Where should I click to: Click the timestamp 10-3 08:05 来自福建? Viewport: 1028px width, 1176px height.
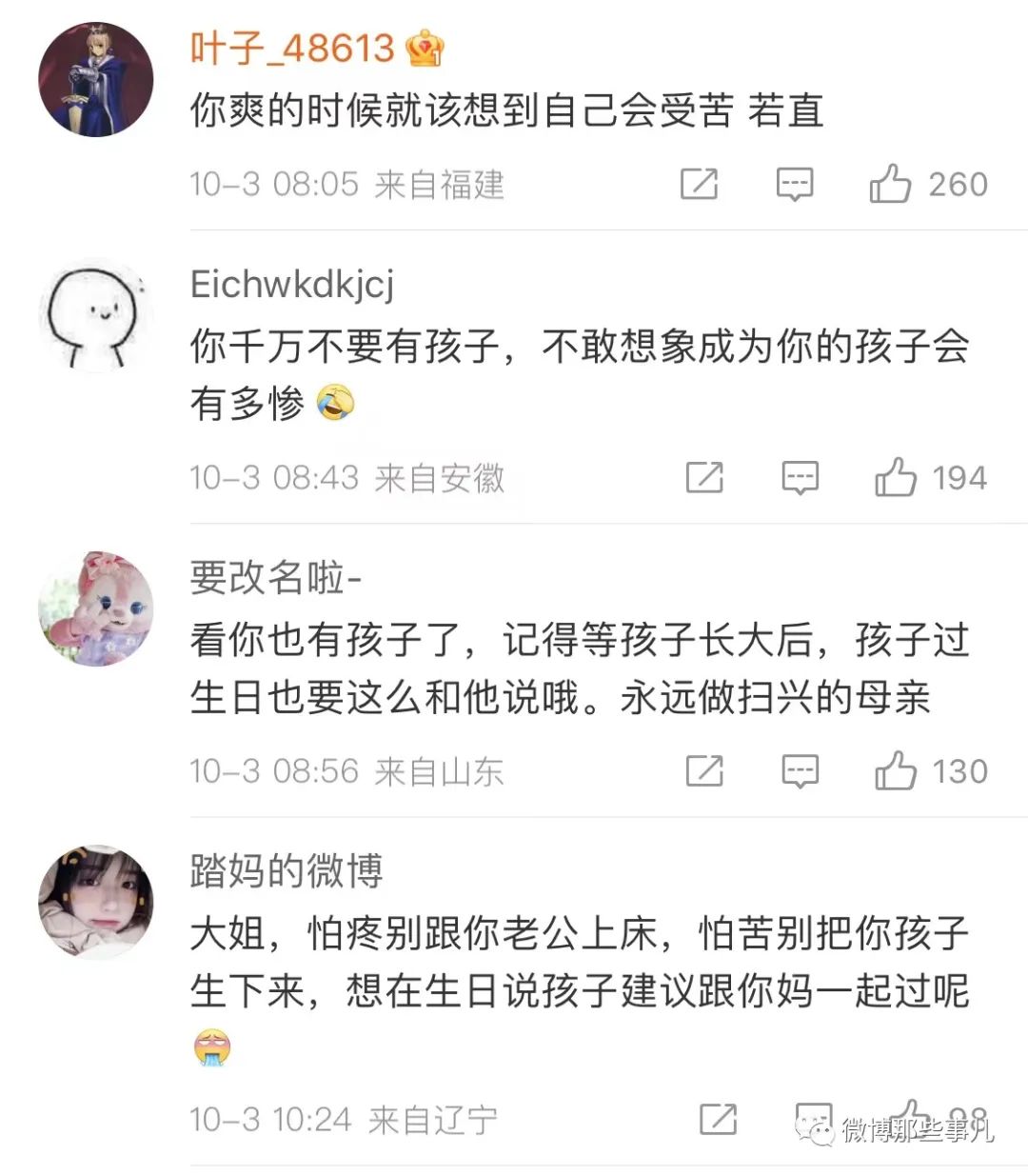pyautogui.click(x=347, y=184)
